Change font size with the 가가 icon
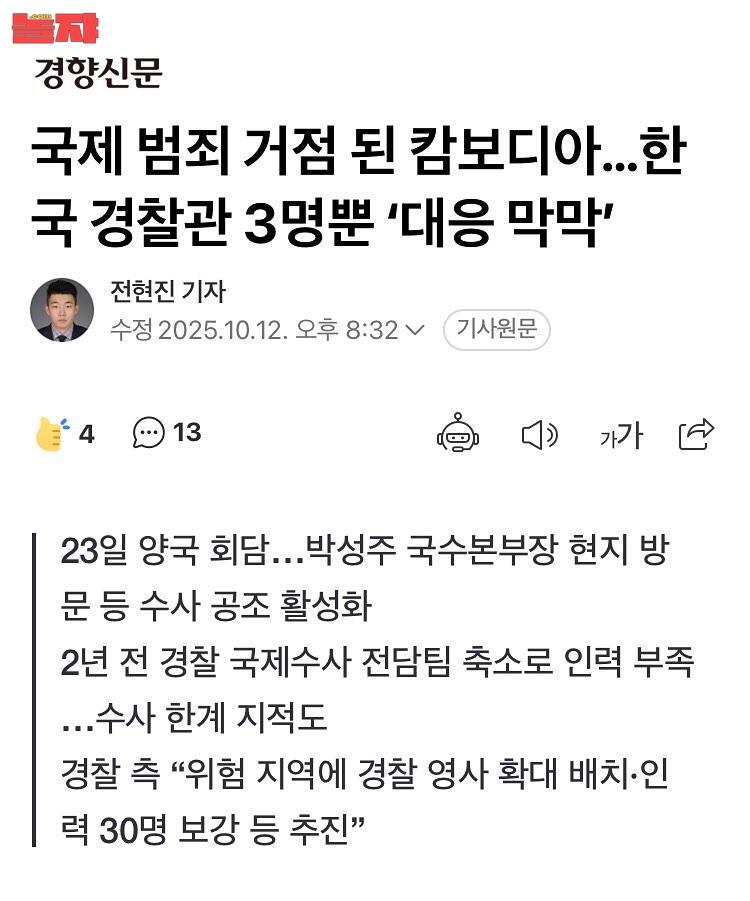 point(620,434)
